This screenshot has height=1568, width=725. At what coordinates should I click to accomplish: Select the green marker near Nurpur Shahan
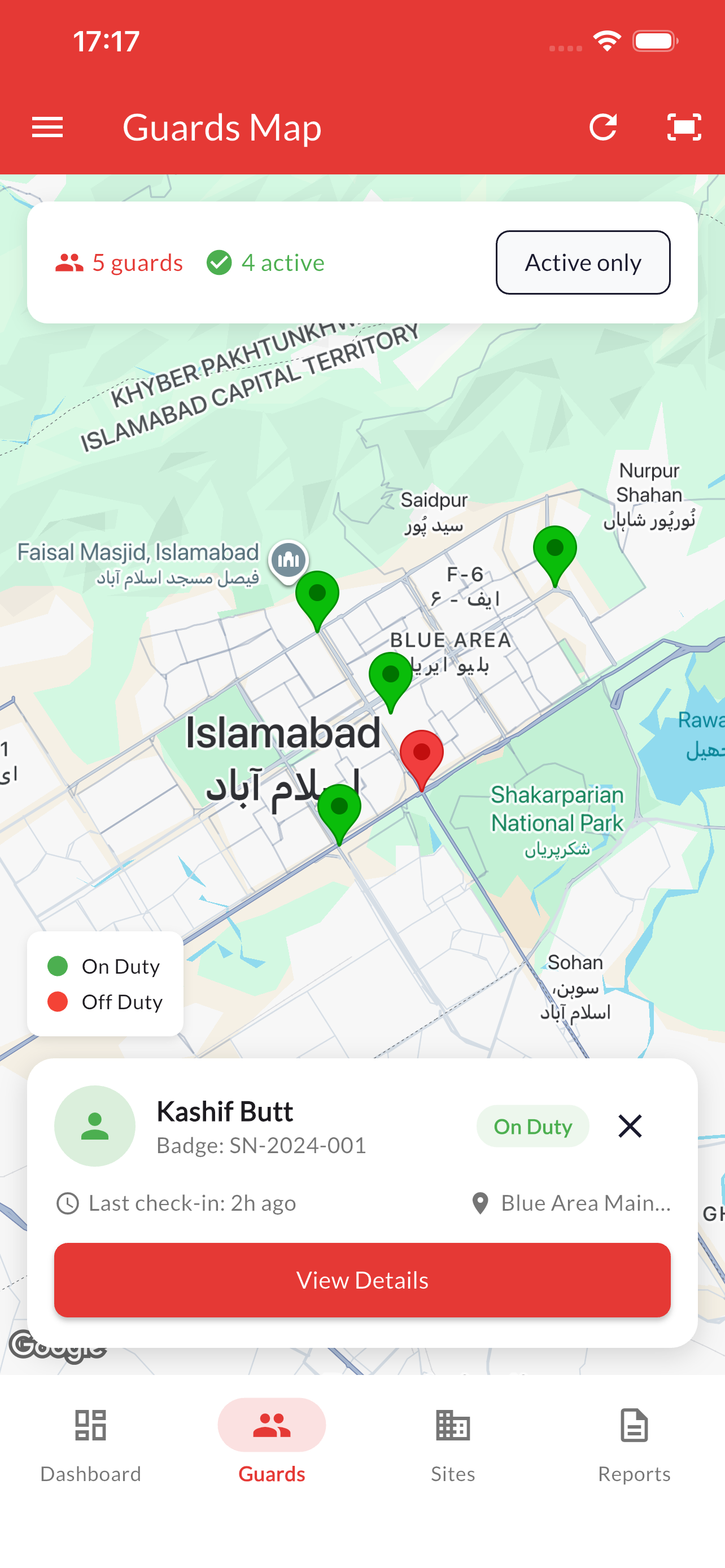click(x=554, y=551)
